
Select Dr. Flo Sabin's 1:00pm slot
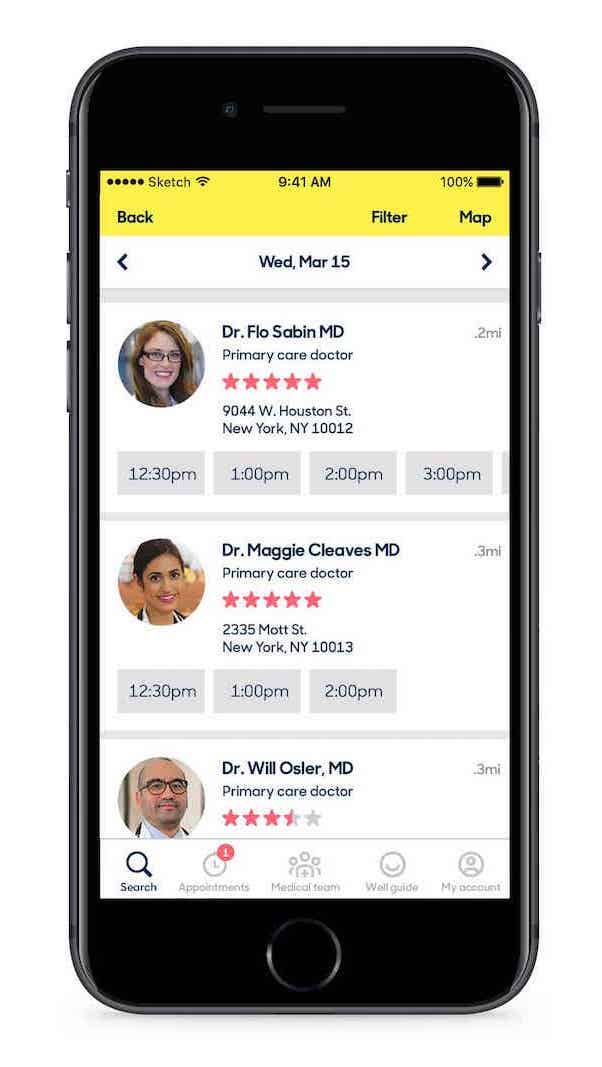pyautogui.click(x=257, y=474)
